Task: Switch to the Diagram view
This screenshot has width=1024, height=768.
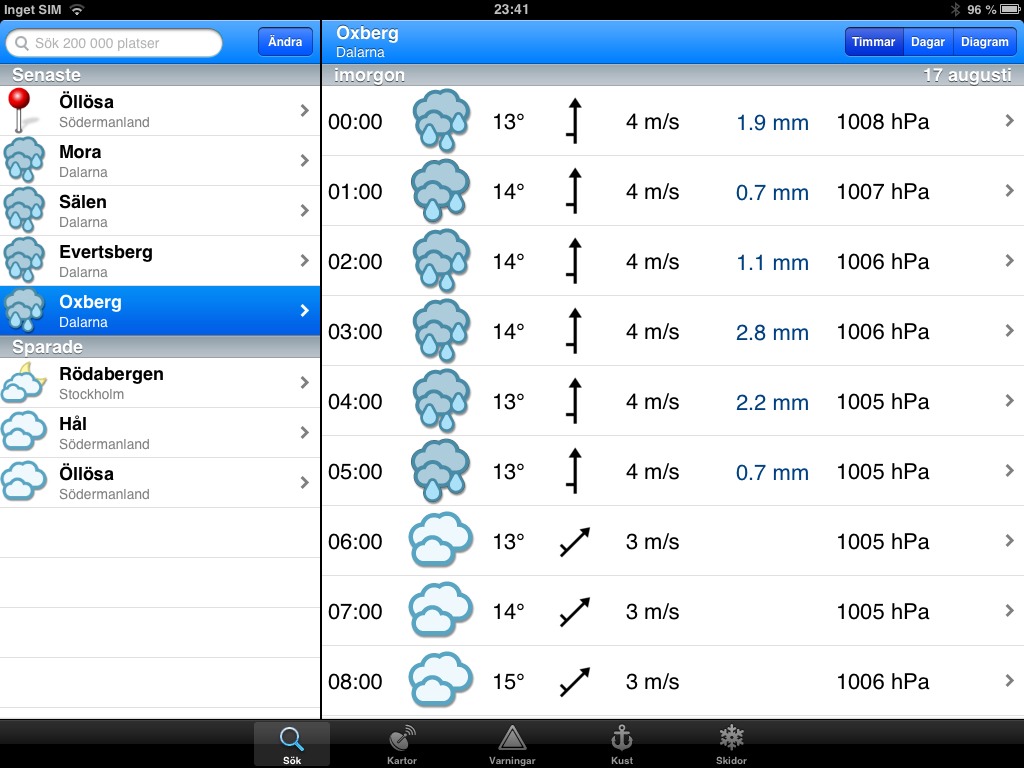Action: (x=983, y=42)
